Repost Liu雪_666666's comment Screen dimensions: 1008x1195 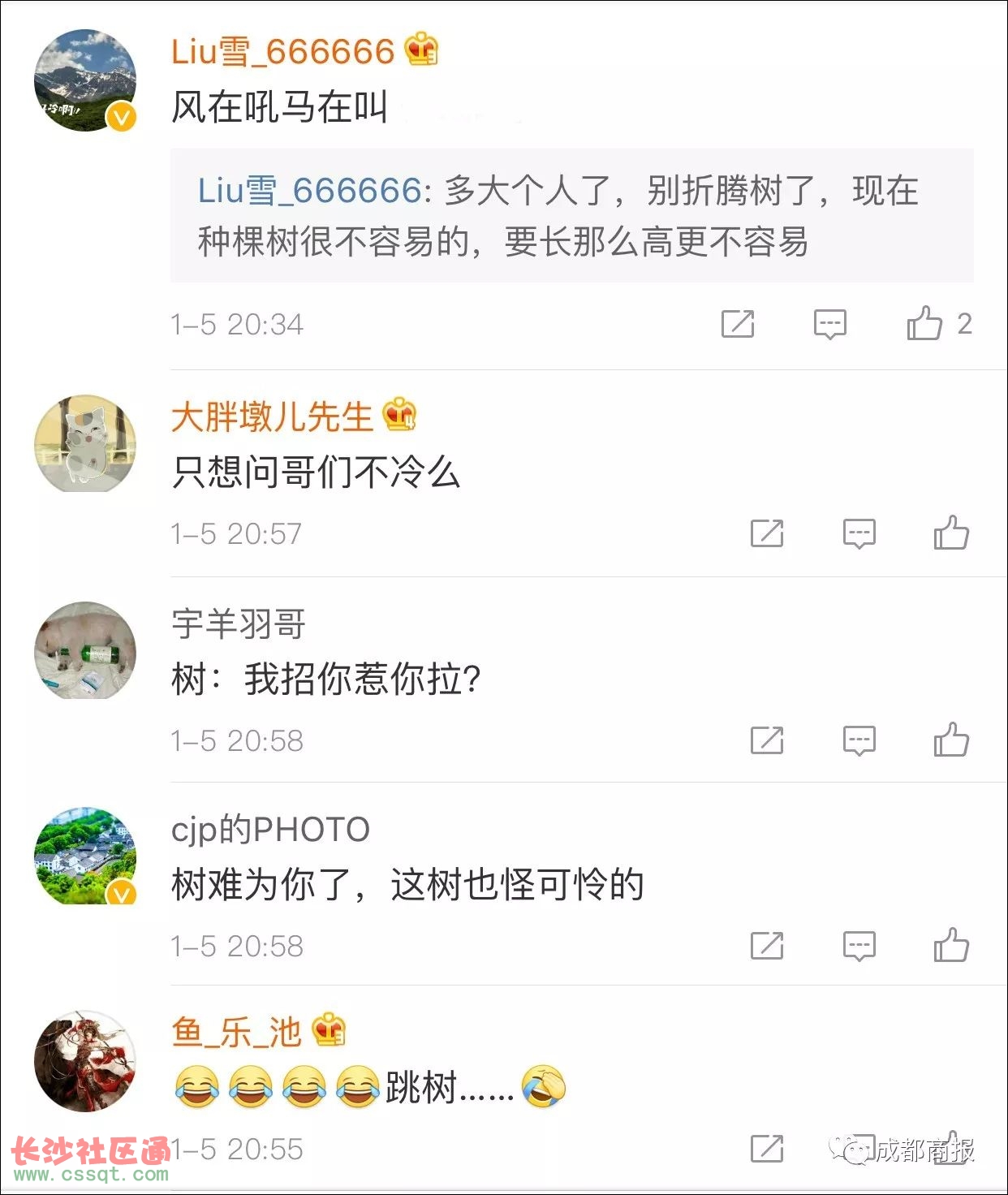[738, 324]
